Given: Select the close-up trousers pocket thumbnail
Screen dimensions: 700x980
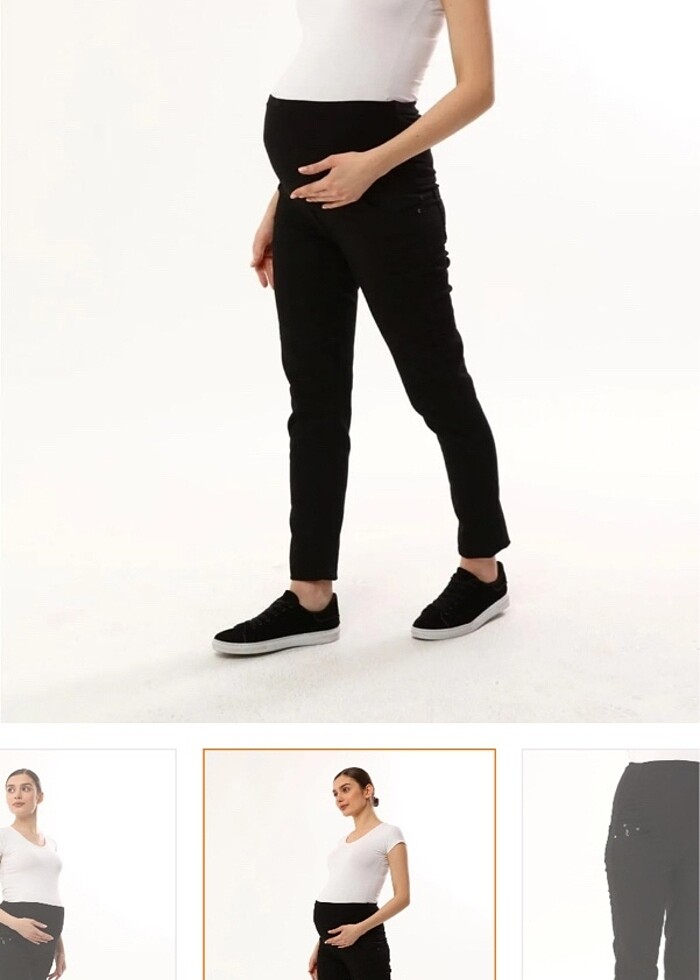Looking at the screenshot, I should (x=612, y=864).
